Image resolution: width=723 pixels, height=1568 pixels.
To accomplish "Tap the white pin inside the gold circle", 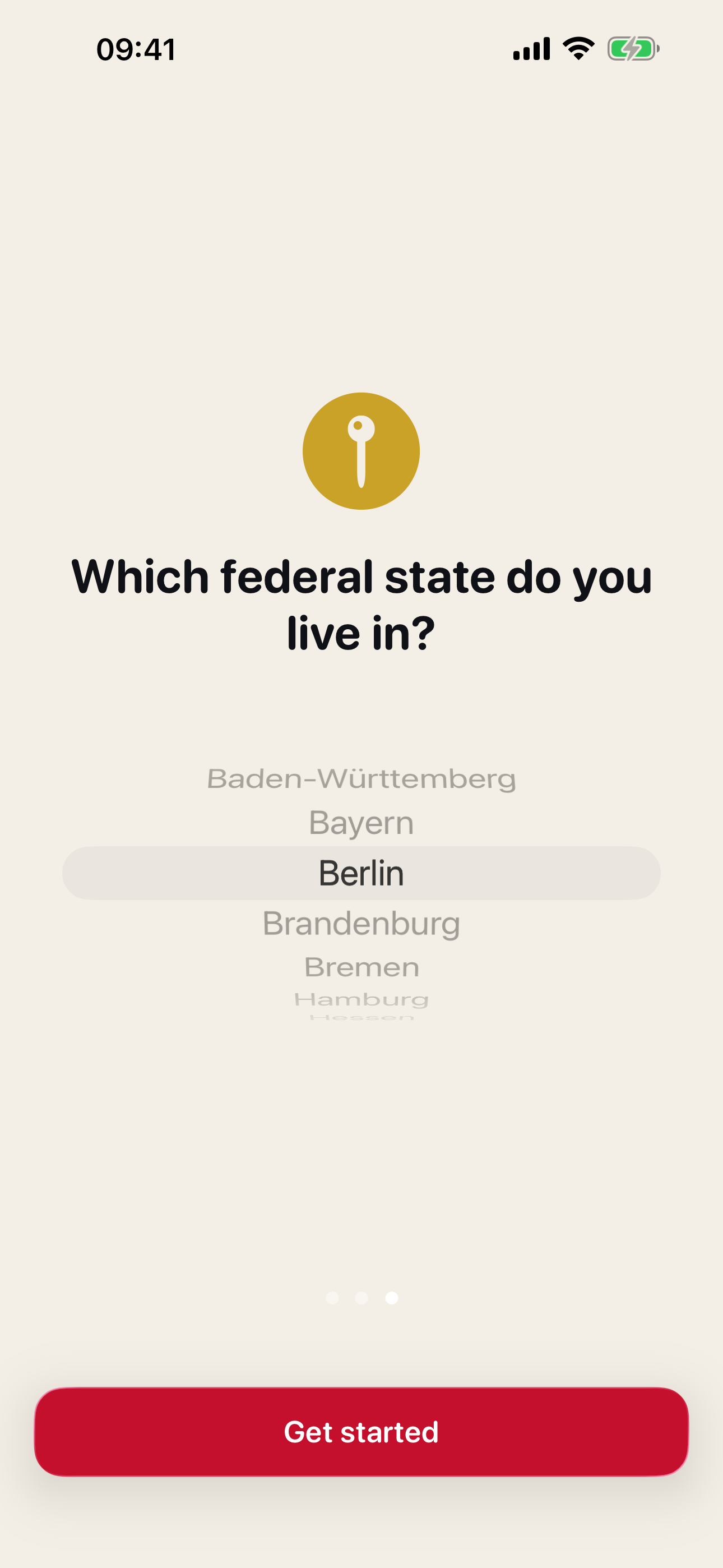I will tap(361, 450).
